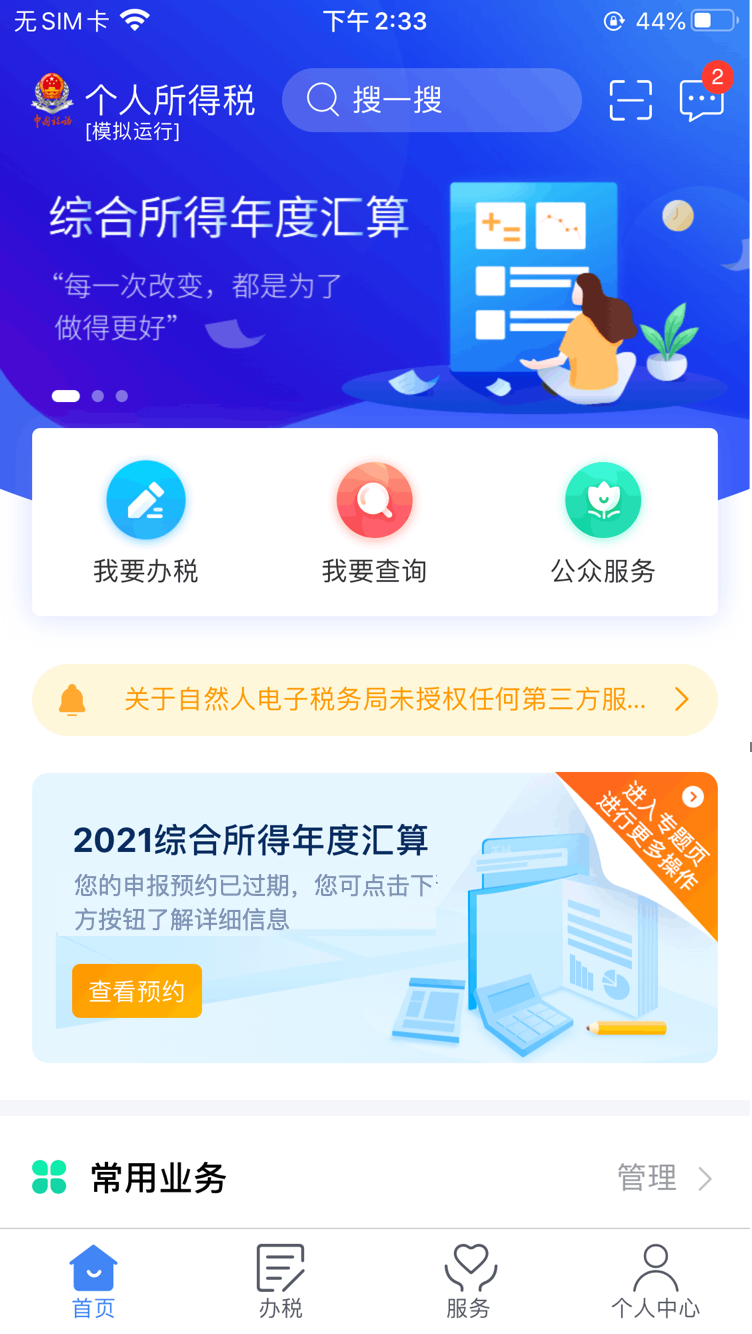Open the 综合所得年度汇算 top banner

pyautogui.click(x=375, y=290)
